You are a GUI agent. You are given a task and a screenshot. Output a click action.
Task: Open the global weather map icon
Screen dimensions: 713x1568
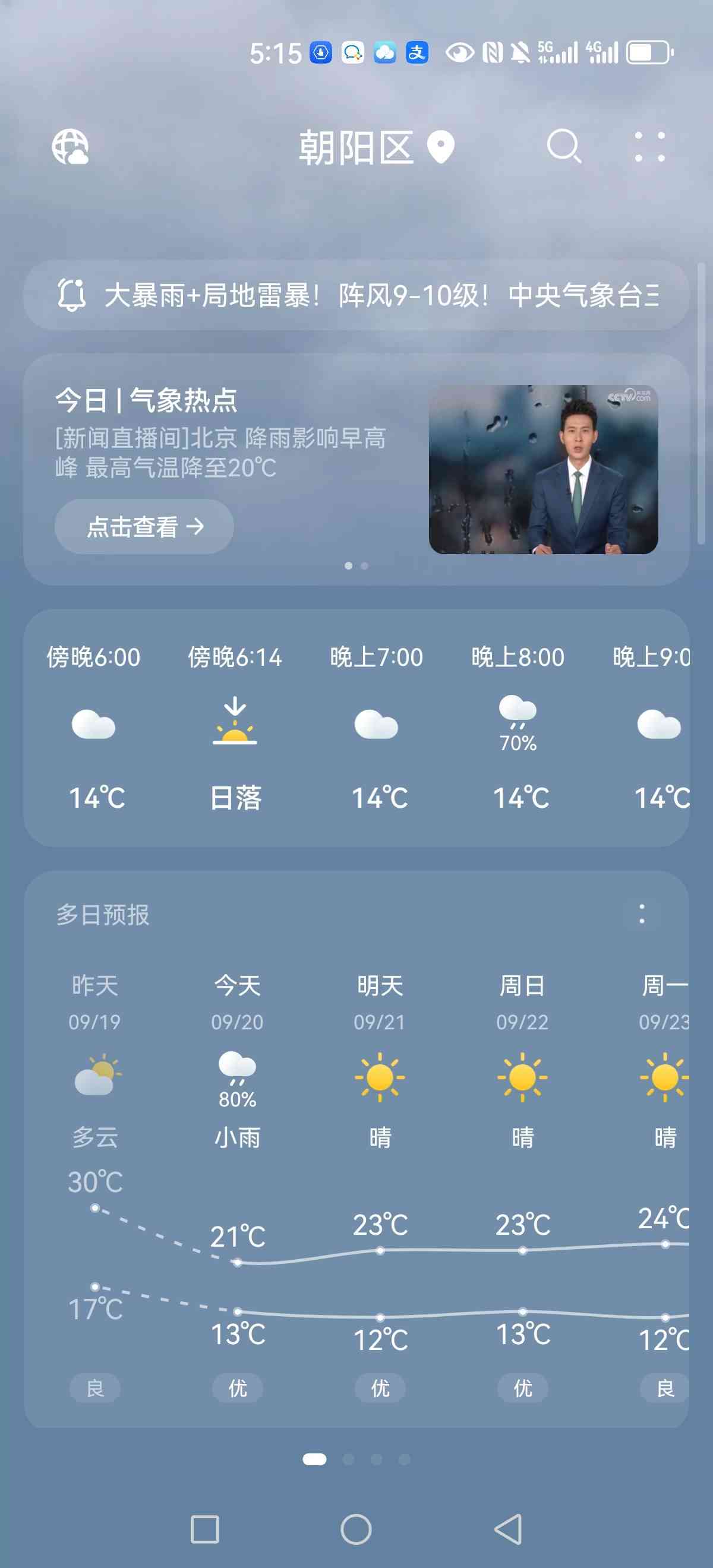point(70,147)
